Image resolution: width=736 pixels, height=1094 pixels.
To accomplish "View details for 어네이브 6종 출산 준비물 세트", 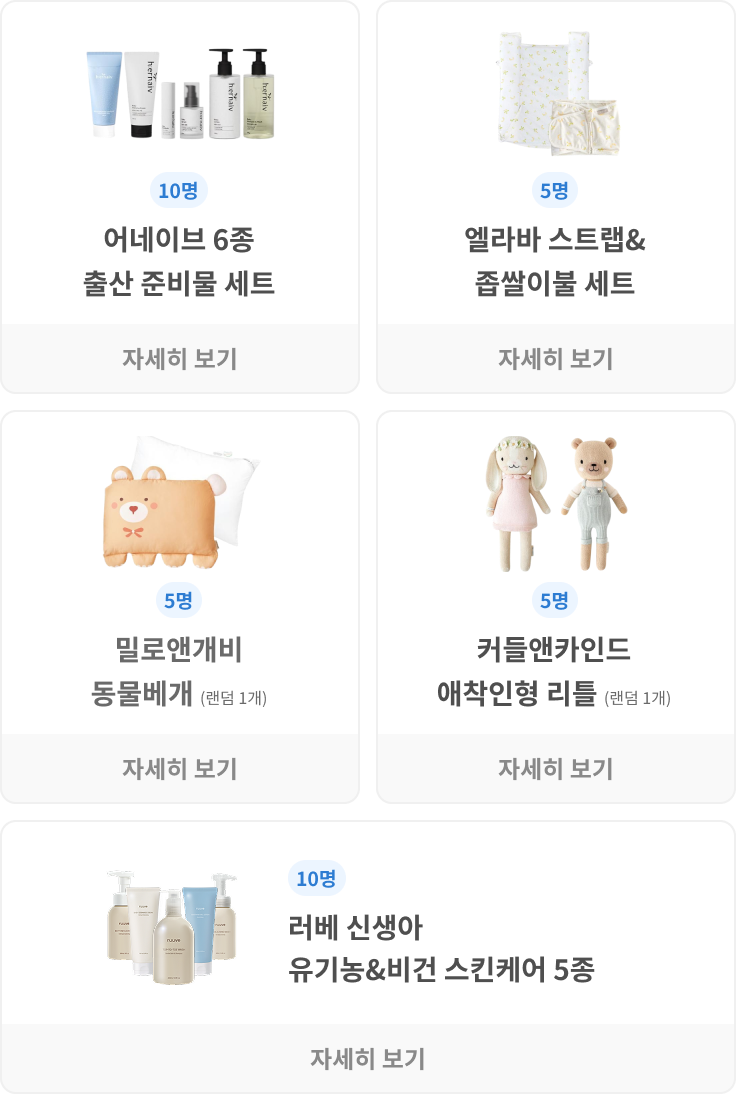I will pyautogui.click(x=180, y=358).
